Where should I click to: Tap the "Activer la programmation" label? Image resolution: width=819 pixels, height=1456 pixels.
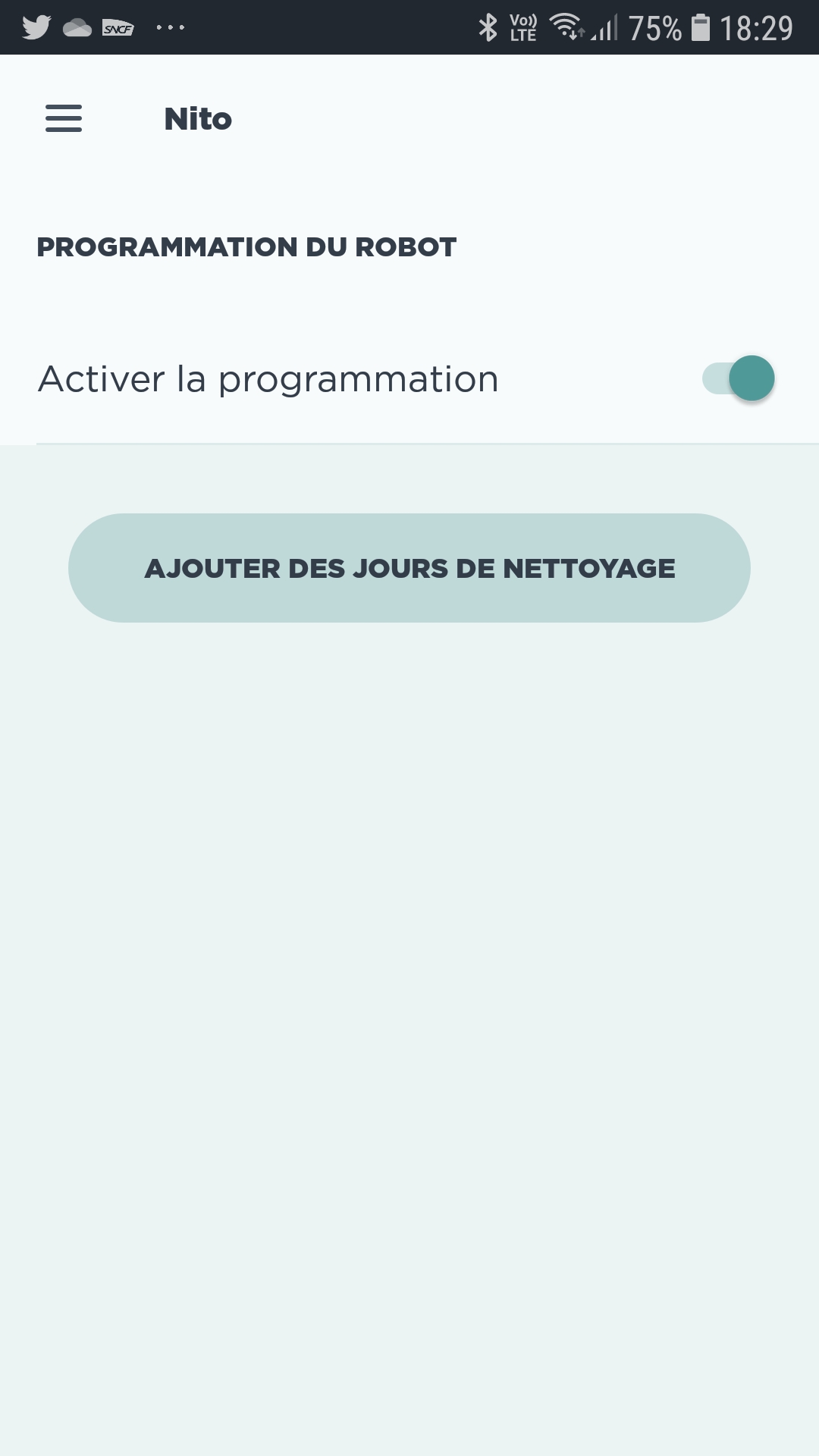pos(267,378)
